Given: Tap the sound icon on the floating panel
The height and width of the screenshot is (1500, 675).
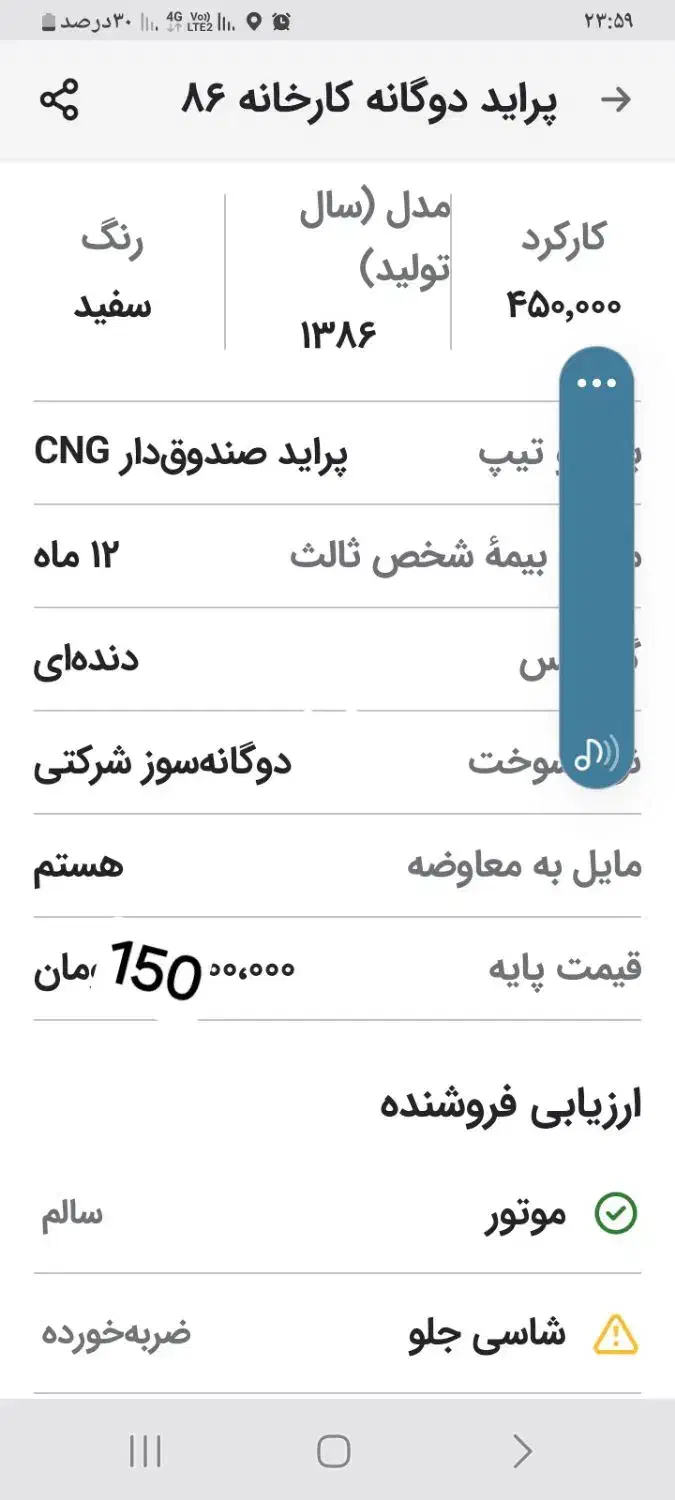Looking at the screenshot, I should (x=596, y=753).
